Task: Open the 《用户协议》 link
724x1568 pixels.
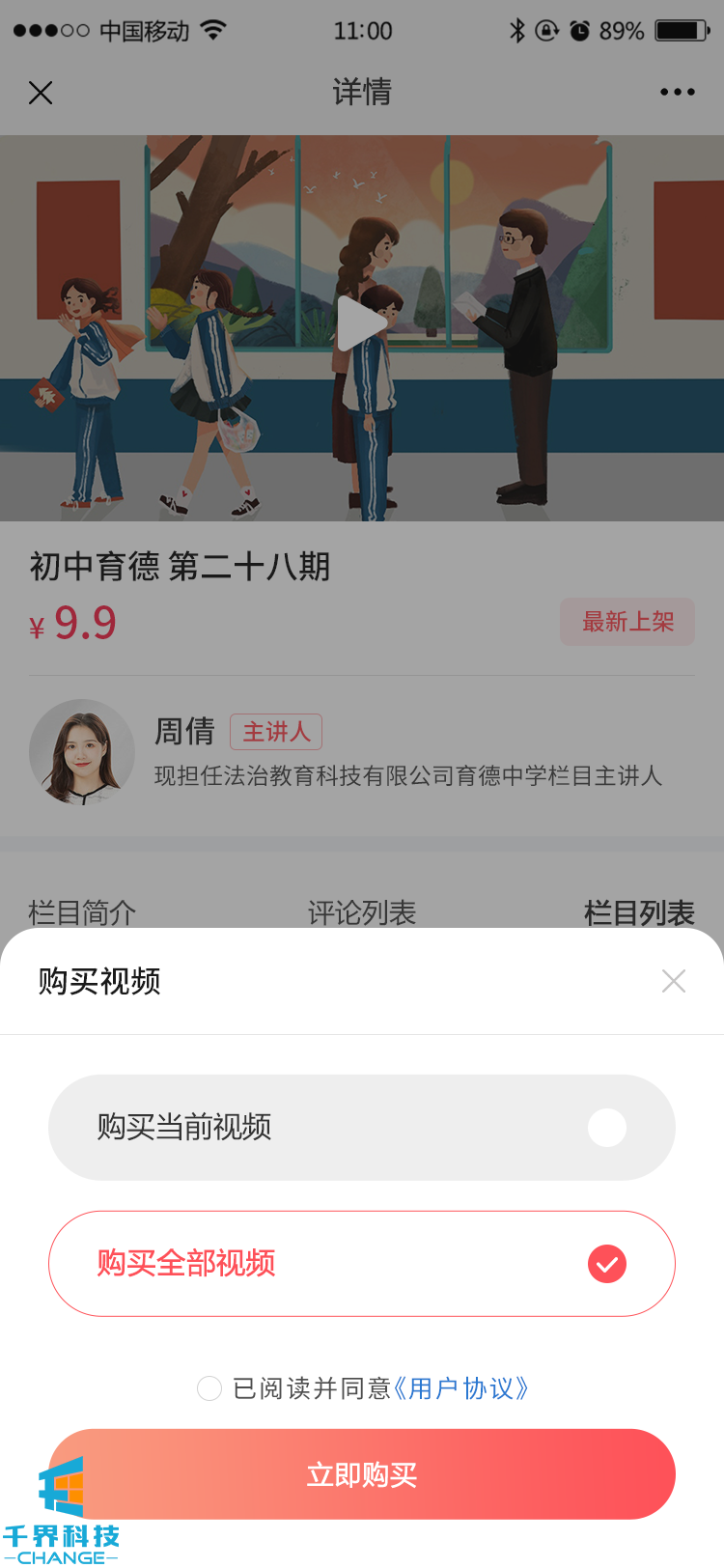Action: 461,1388
